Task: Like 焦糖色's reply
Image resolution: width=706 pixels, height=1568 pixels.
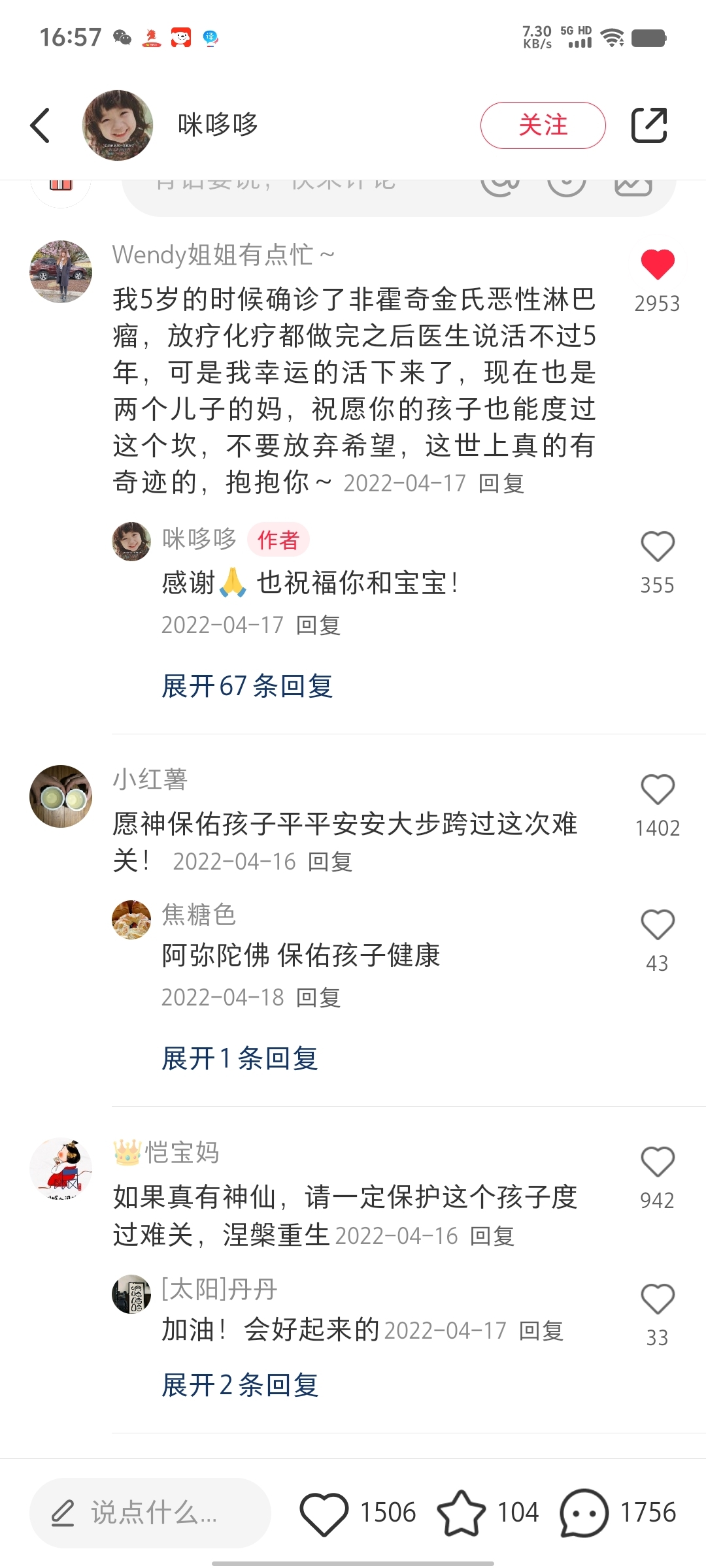Action: 657,925
